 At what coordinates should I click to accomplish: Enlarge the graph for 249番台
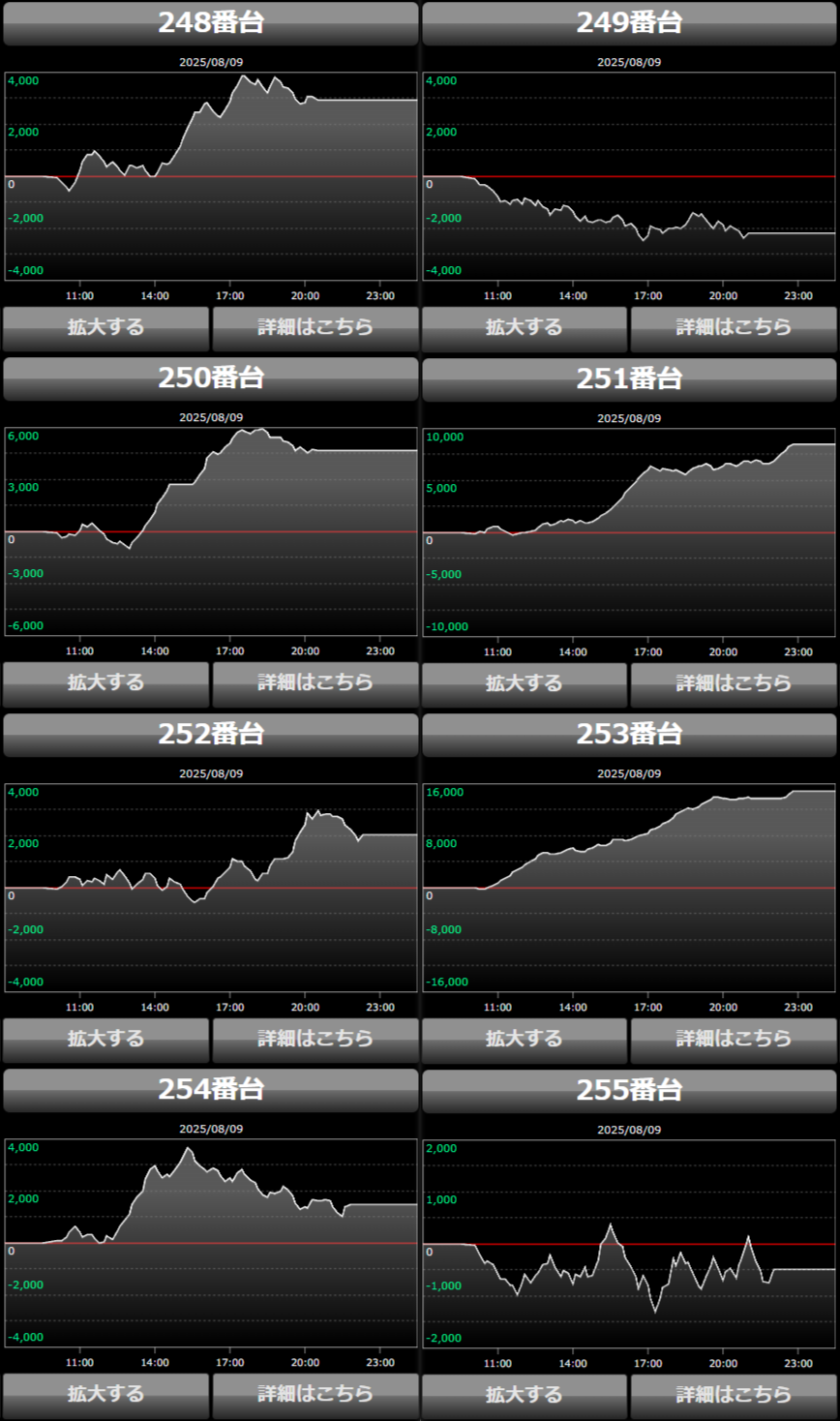click(525, 327)
